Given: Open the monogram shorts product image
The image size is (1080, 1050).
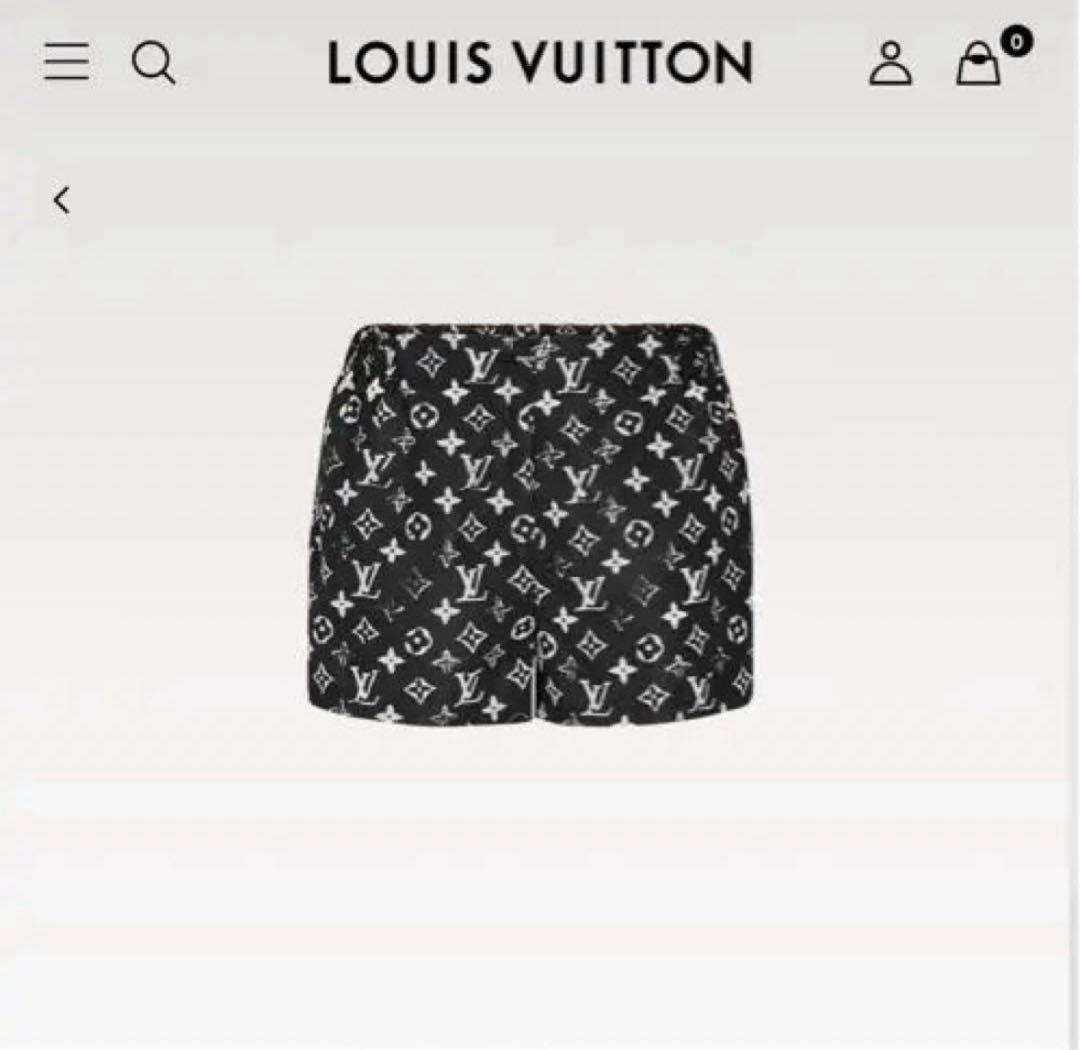Looking at the screenshot, I should (531, 520).
